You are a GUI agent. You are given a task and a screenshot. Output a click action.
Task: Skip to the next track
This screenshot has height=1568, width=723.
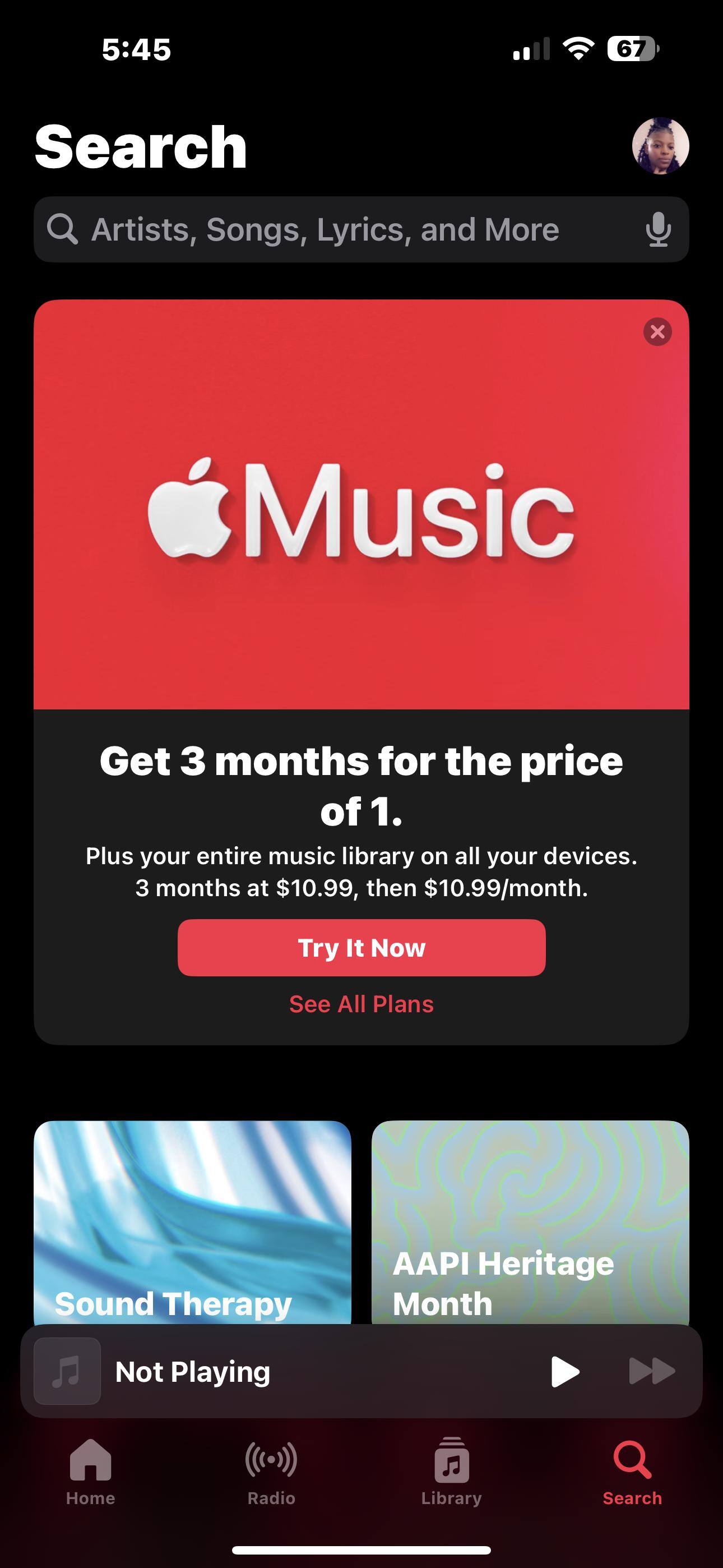click(651, 1371)
